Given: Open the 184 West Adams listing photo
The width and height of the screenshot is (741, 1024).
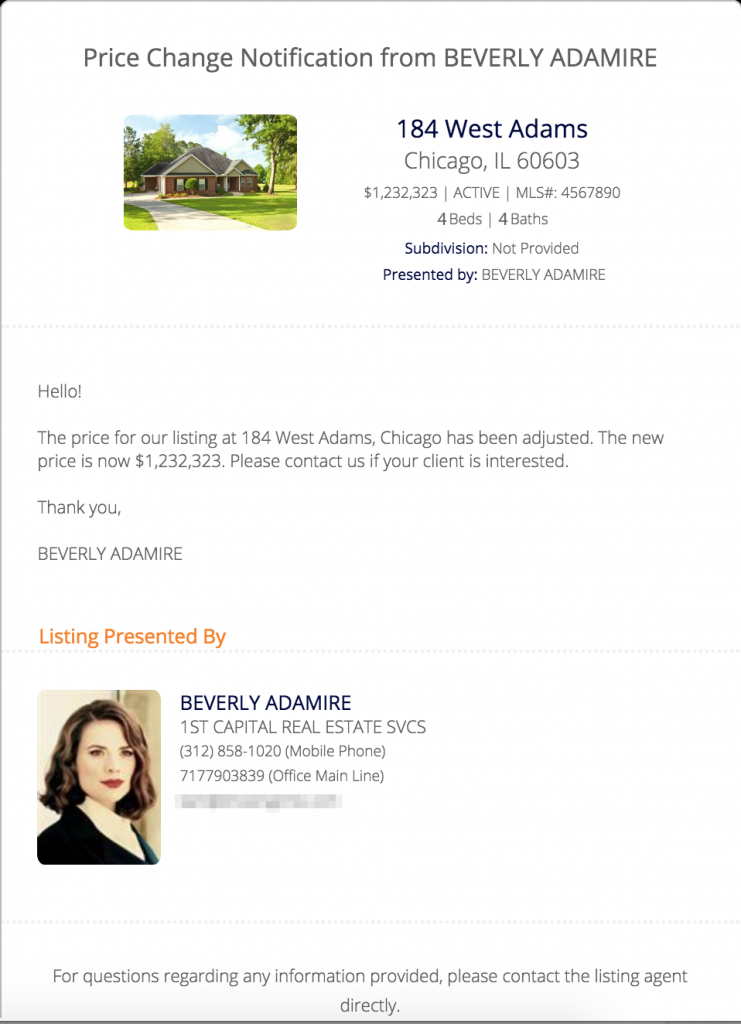Looking at the screenshot, I should (210, 172).
